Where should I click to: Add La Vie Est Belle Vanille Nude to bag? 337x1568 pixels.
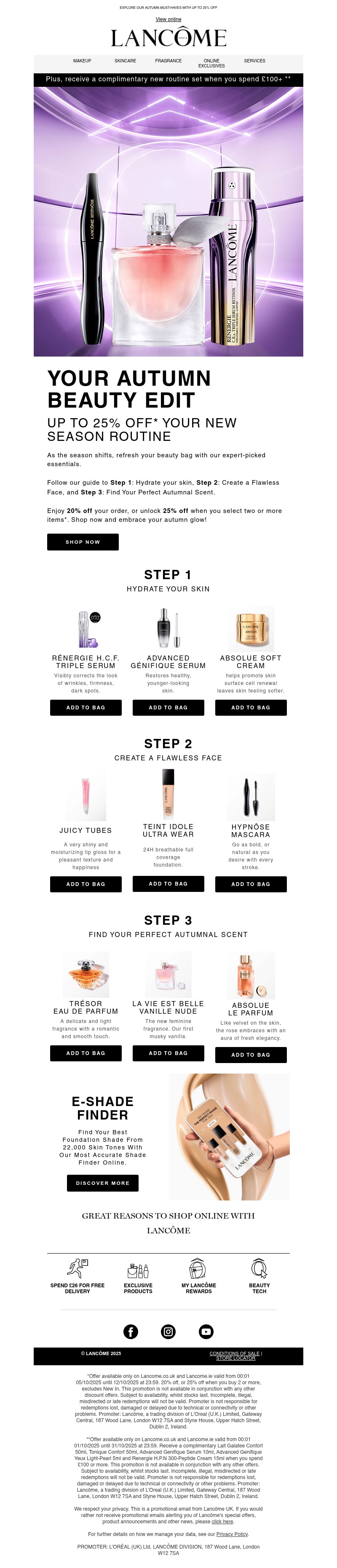168,1053
